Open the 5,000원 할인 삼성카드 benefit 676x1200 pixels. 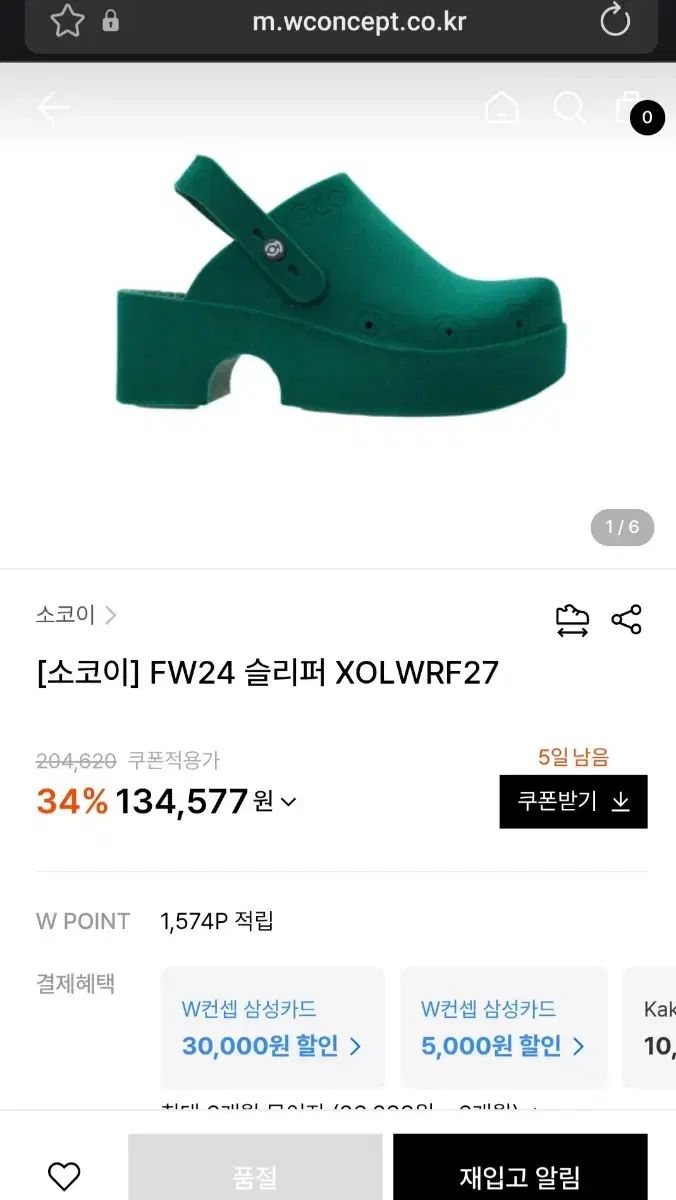[x=503, y=1028]
